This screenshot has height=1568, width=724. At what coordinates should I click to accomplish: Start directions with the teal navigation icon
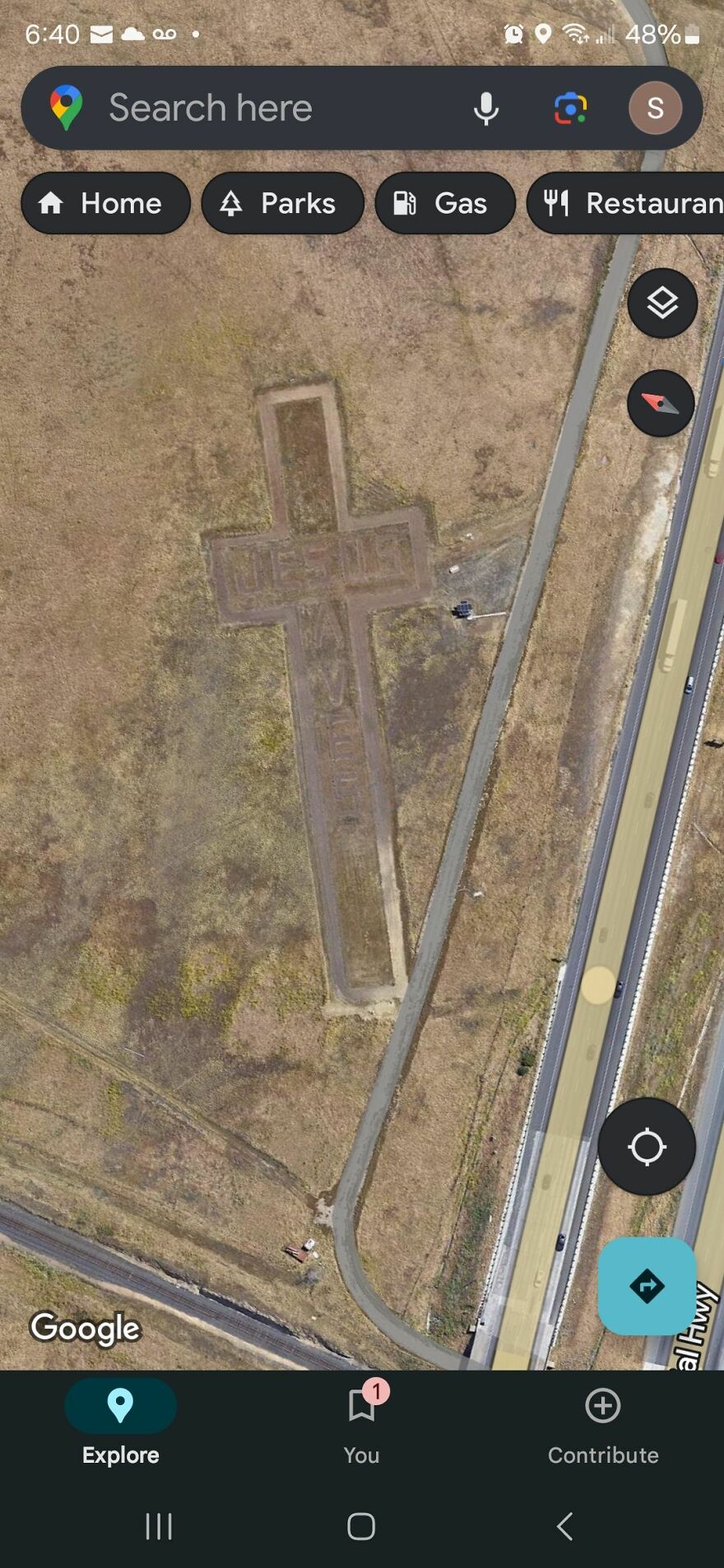pyautogui.click(x=647, y=1287)
